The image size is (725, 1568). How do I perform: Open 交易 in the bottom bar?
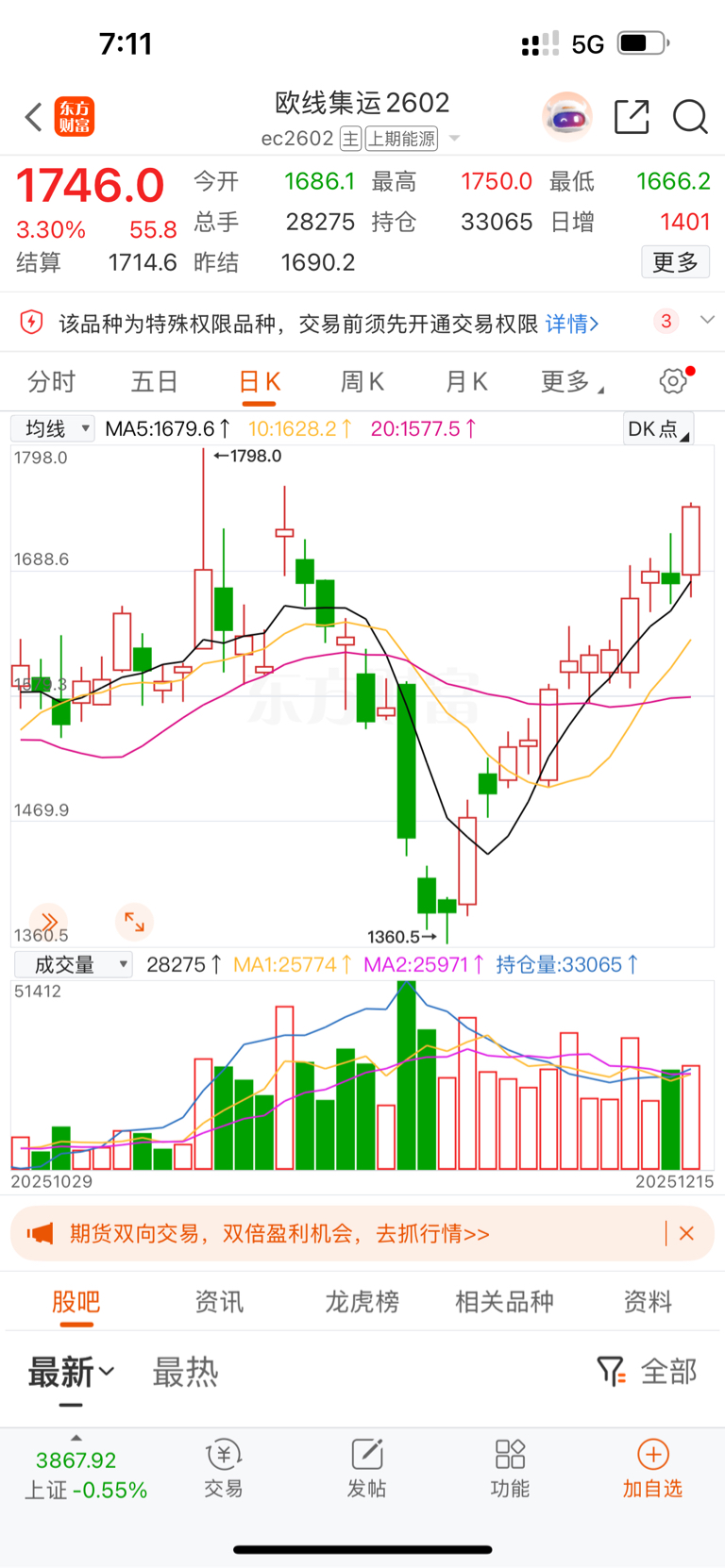pos(224,1468)
